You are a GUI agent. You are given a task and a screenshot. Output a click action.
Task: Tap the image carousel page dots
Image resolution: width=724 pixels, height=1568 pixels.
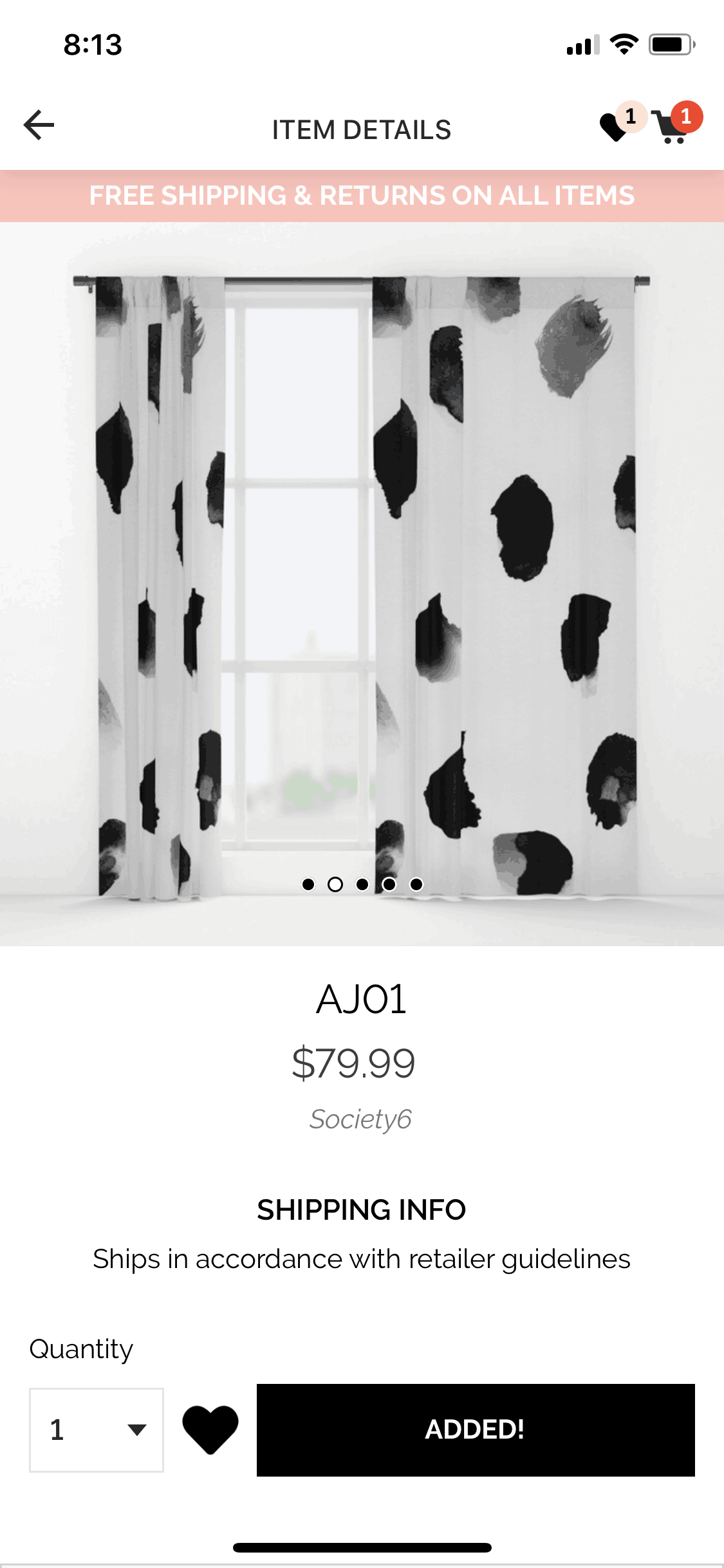[x=362, y=884]
